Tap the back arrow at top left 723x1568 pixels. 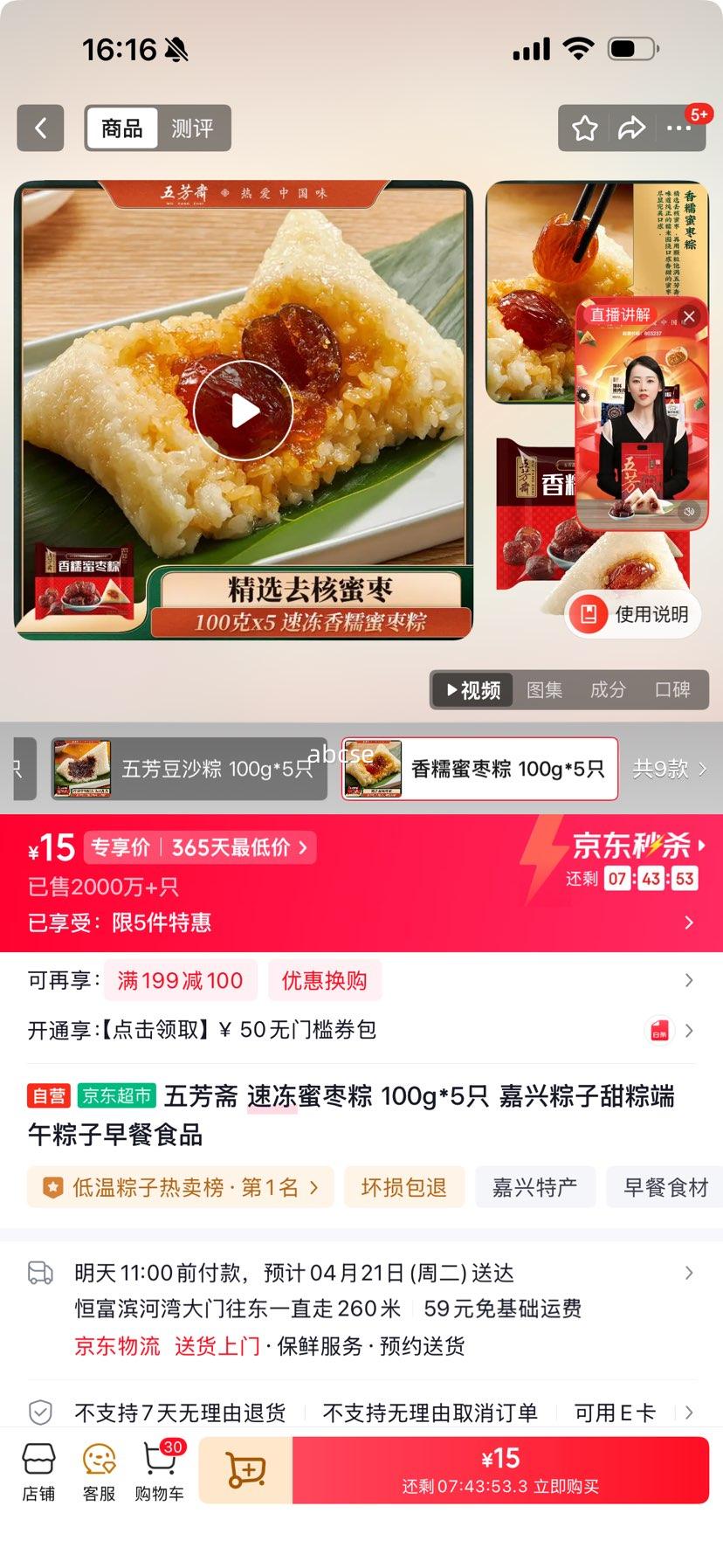[x=40, y=128]
